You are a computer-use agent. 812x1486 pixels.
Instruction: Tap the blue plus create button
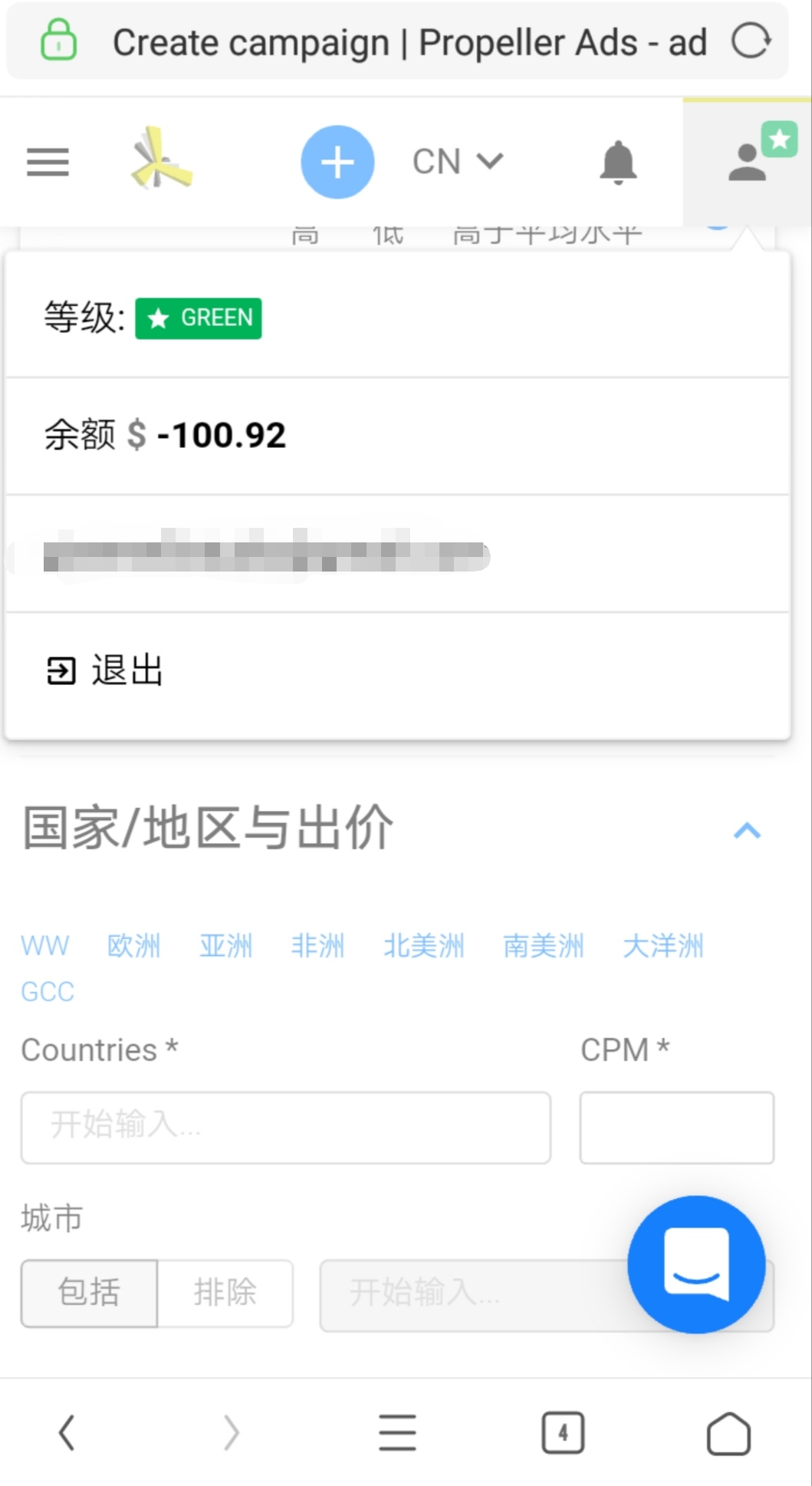click(x=337, y=162)
